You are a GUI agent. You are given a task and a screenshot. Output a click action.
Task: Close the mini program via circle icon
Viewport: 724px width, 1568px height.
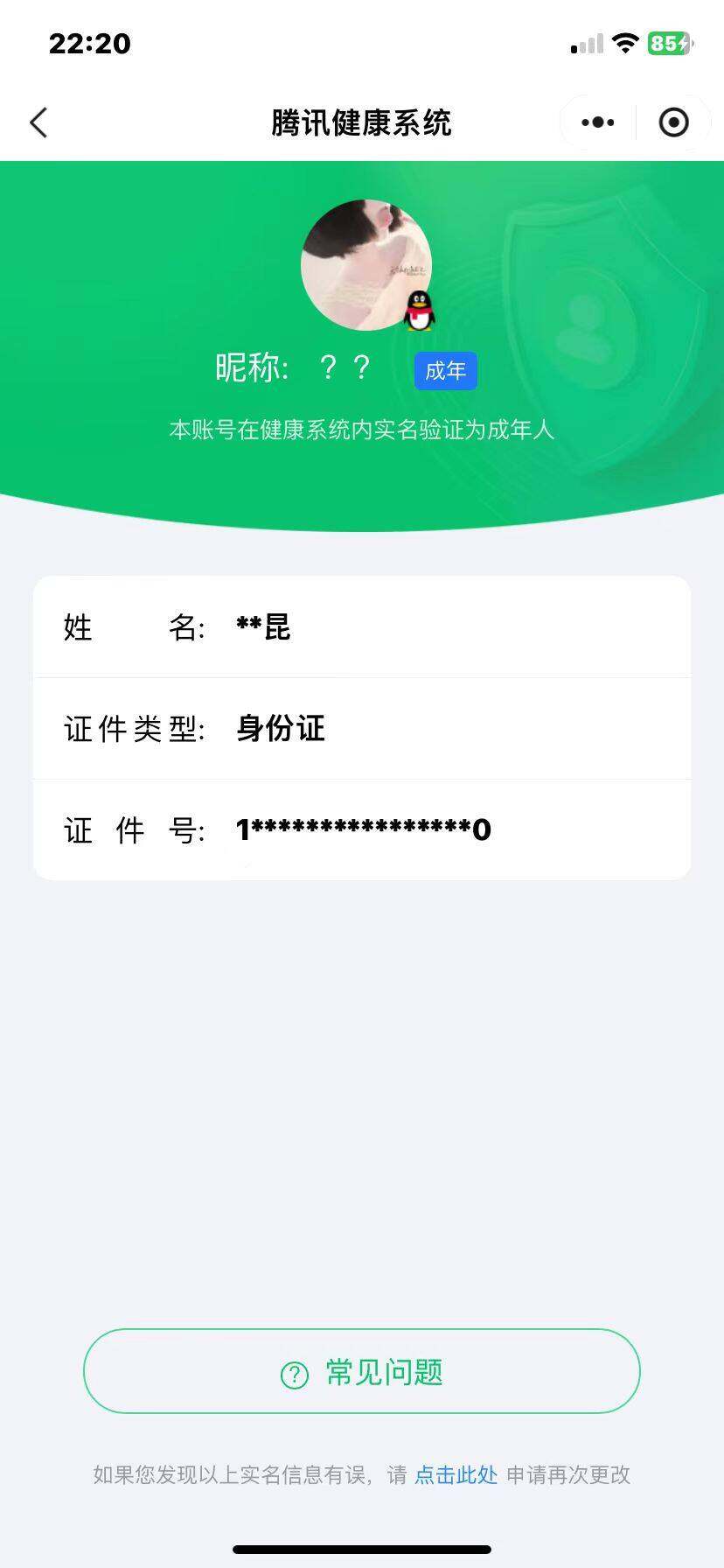pyautogui.click(x=673, y=122)
